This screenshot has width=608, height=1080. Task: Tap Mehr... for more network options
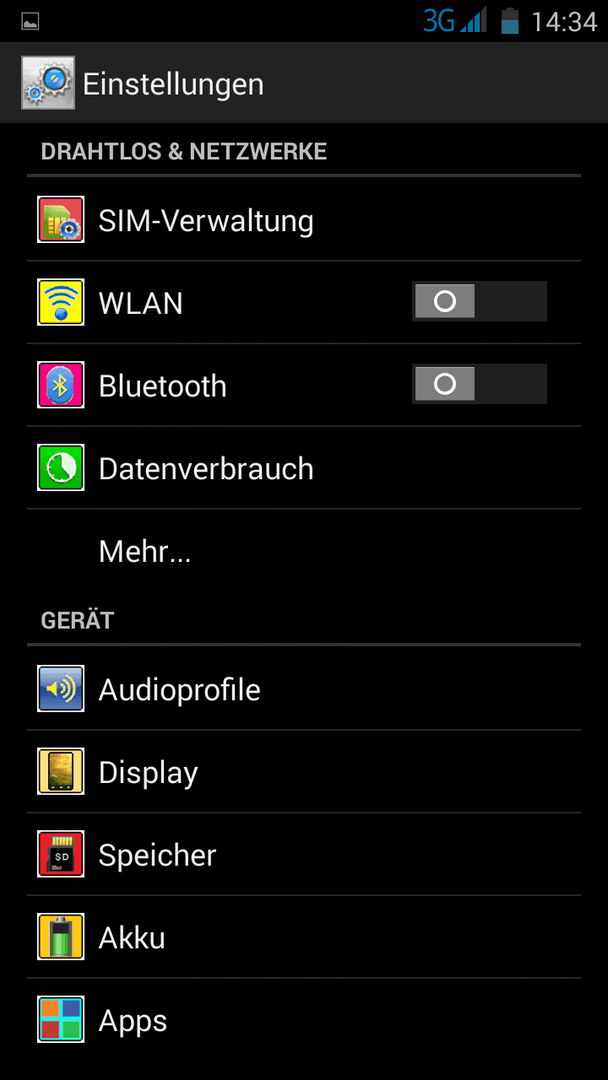[304, 551]
